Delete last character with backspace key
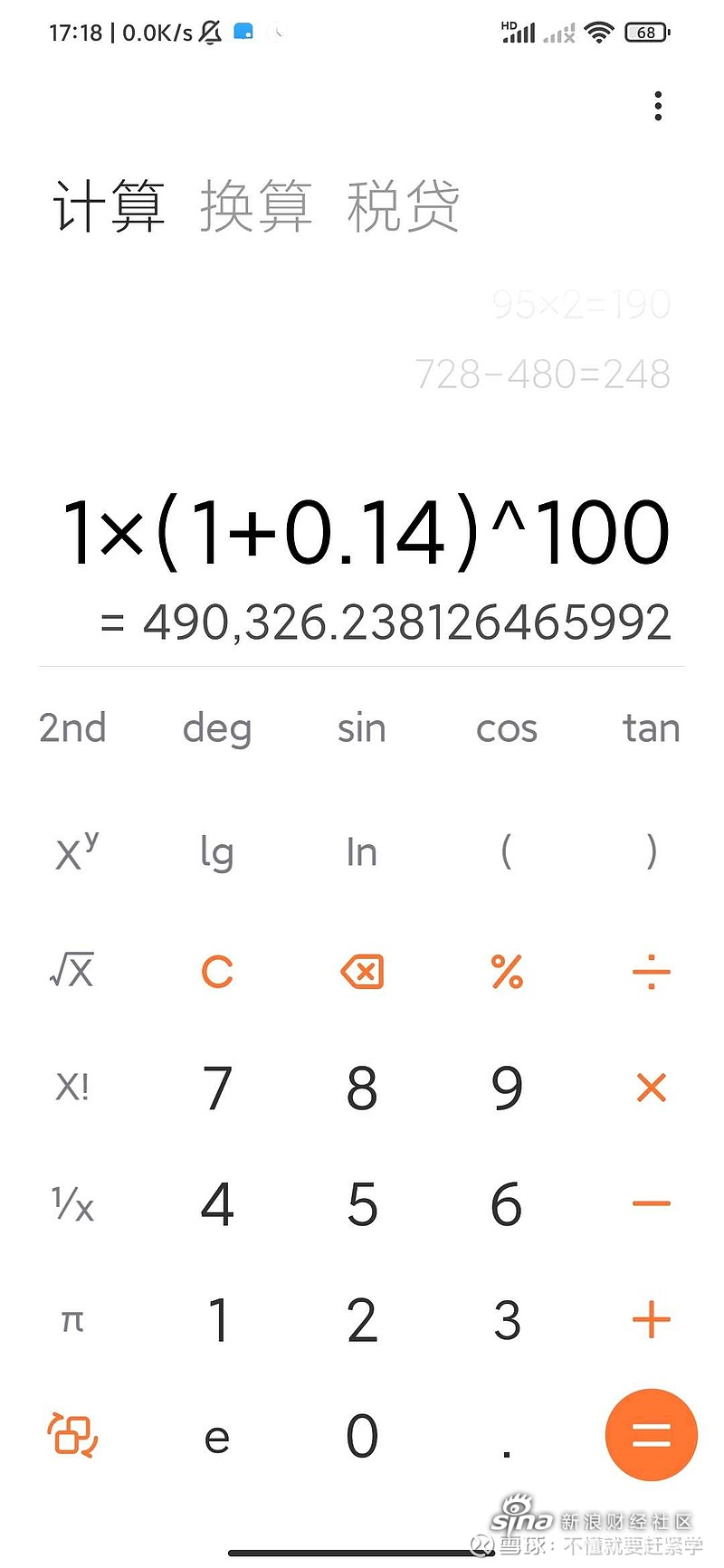 tap(362, 972)
